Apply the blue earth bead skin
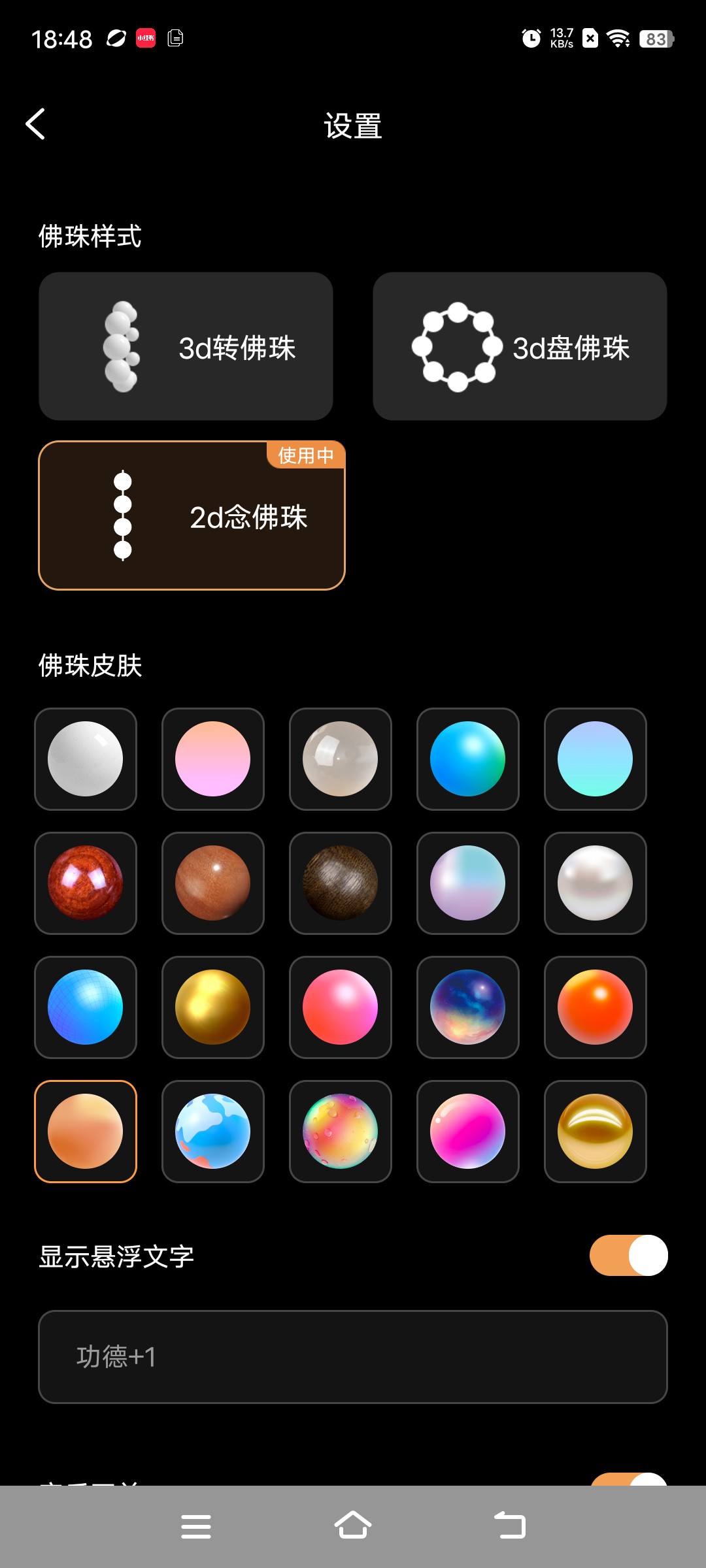 (213, 1132)
